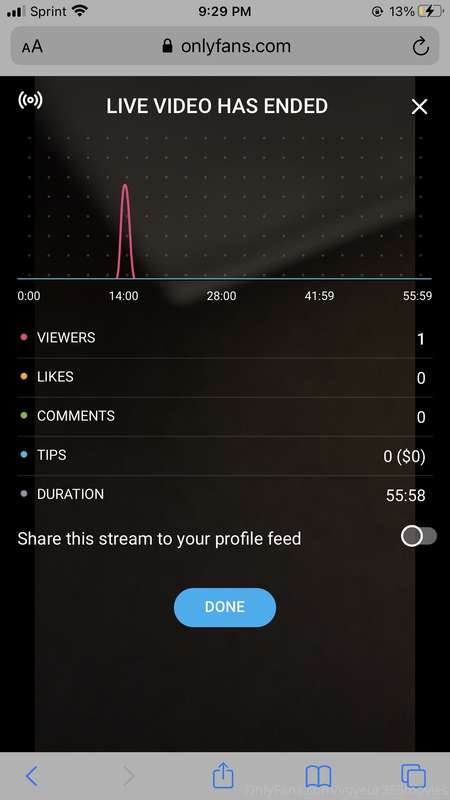Close the live video ended dialog
This screenshot has height=800, width=450.
pos(419,107)
